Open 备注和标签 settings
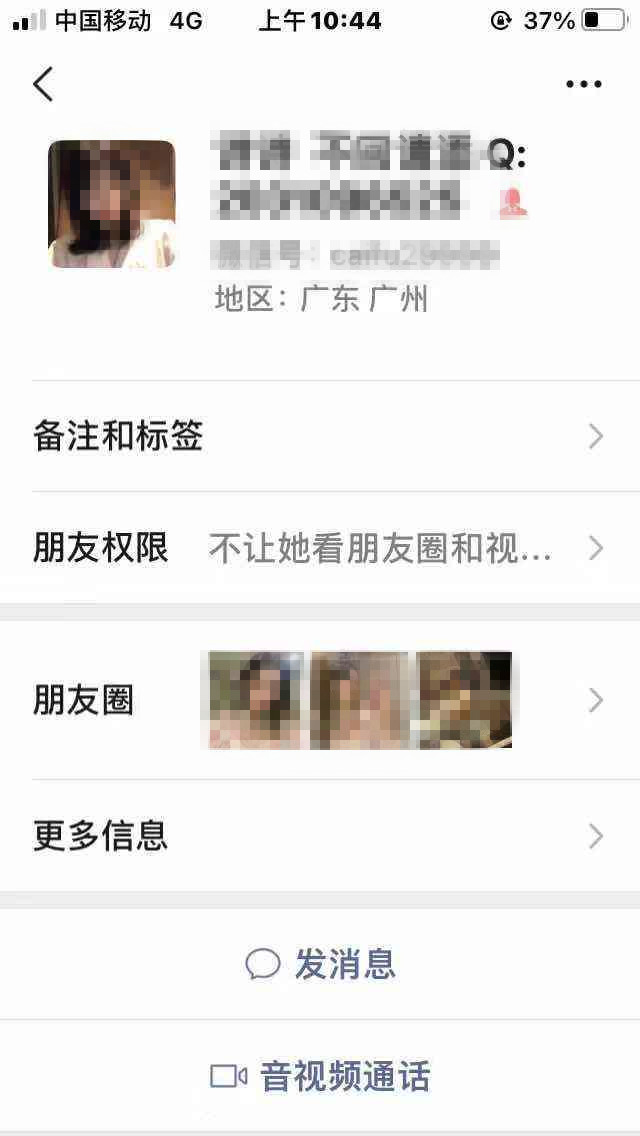 [320, 436]
